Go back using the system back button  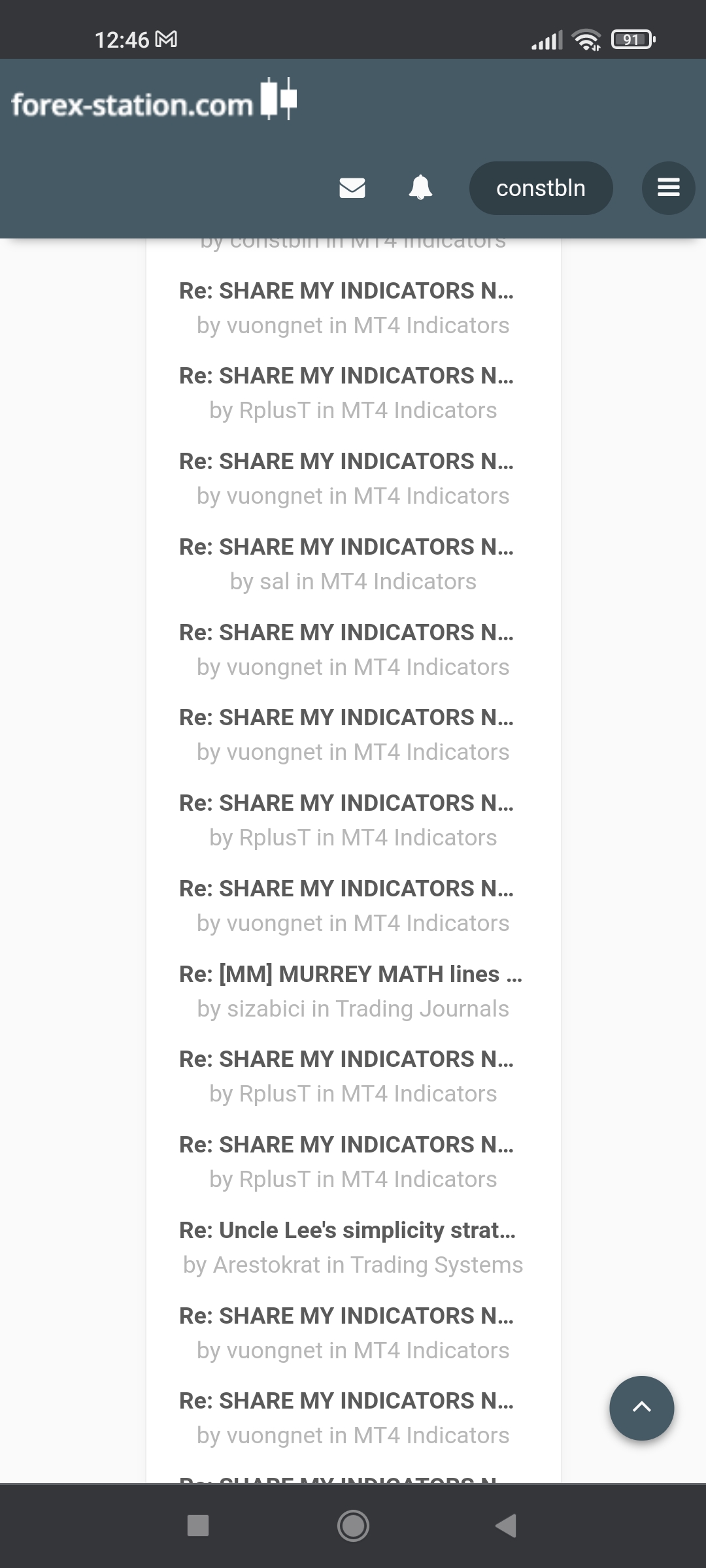tap(506, 1526)
